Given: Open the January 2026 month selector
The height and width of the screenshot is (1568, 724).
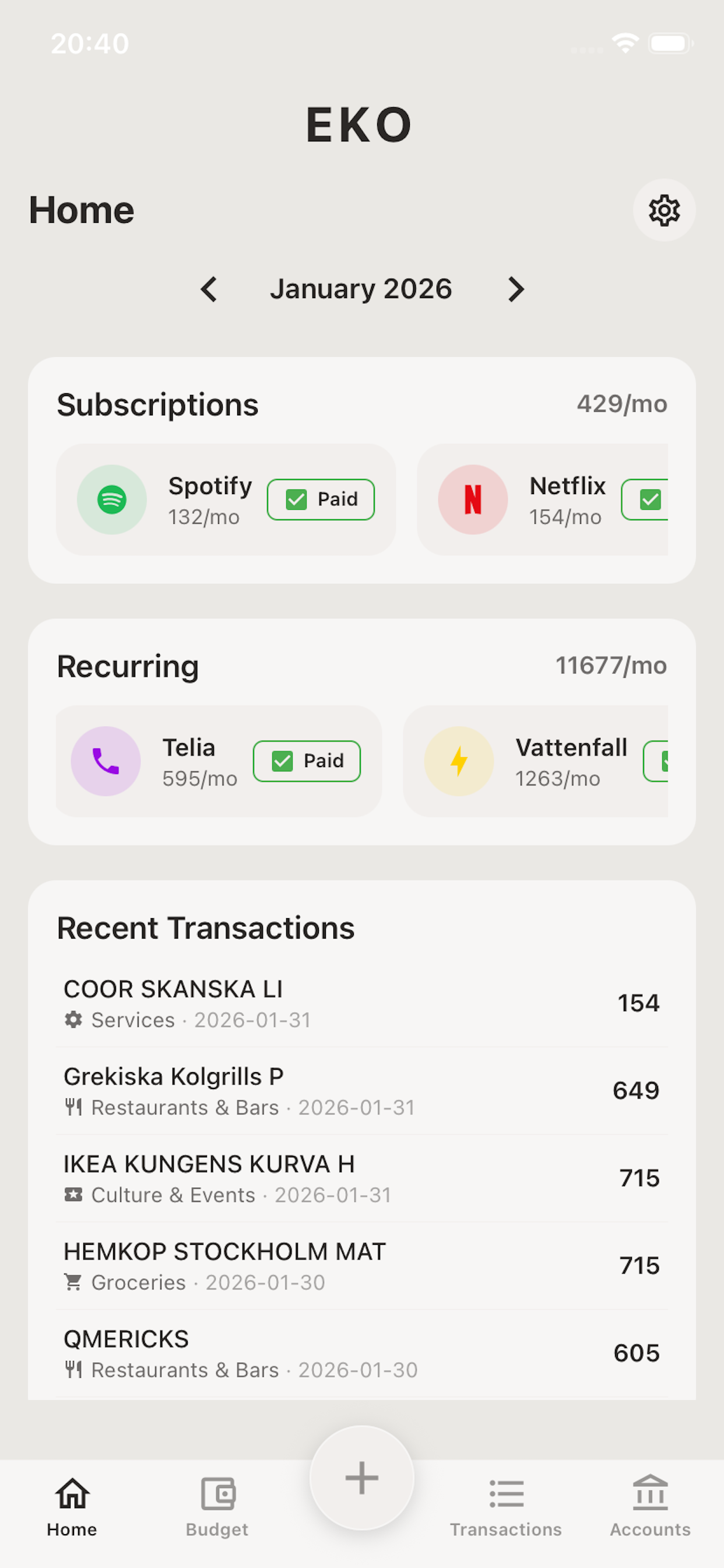Looking at the screenshot, I should click(361, 289).
